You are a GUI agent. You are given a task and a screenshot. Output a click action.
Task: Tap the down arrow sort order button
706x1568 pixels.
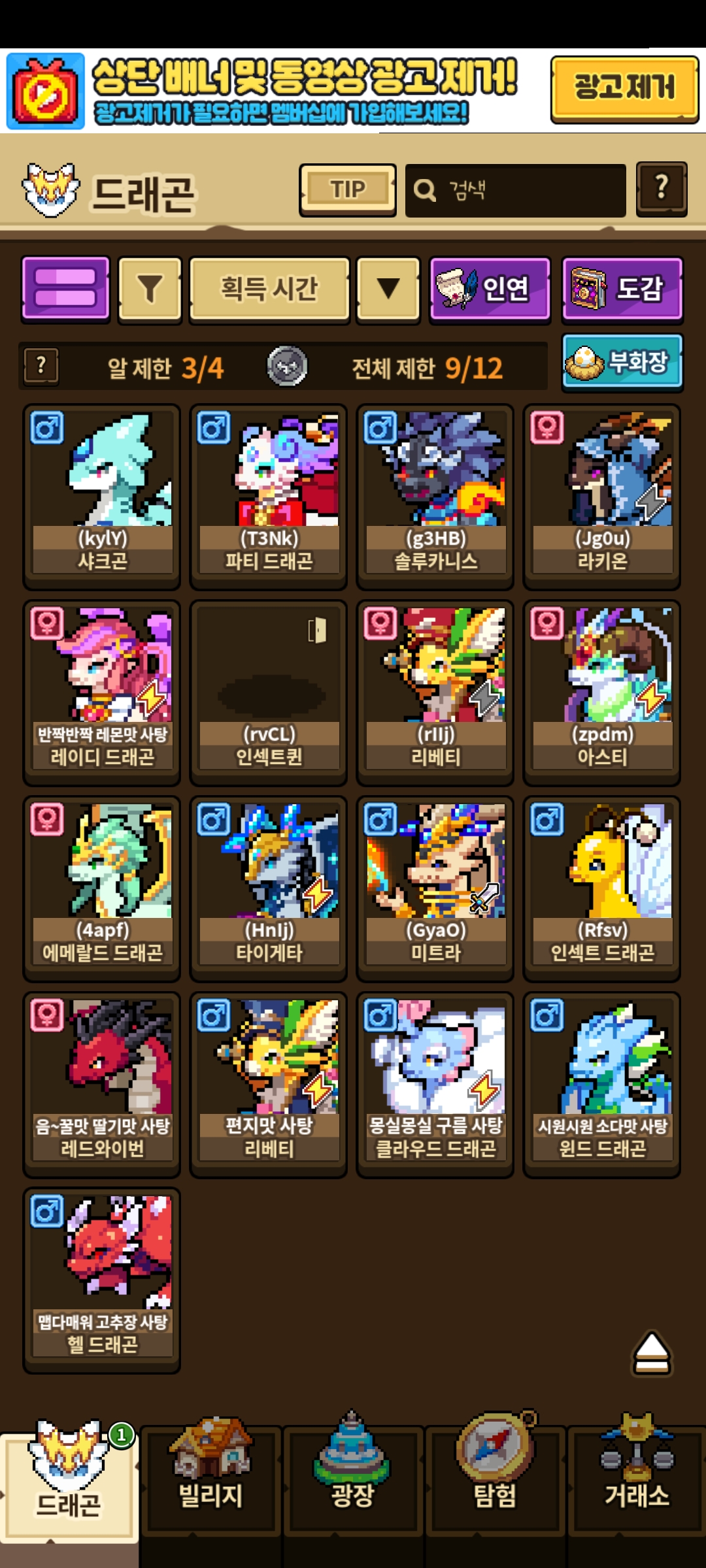click(x=388, y=289)
